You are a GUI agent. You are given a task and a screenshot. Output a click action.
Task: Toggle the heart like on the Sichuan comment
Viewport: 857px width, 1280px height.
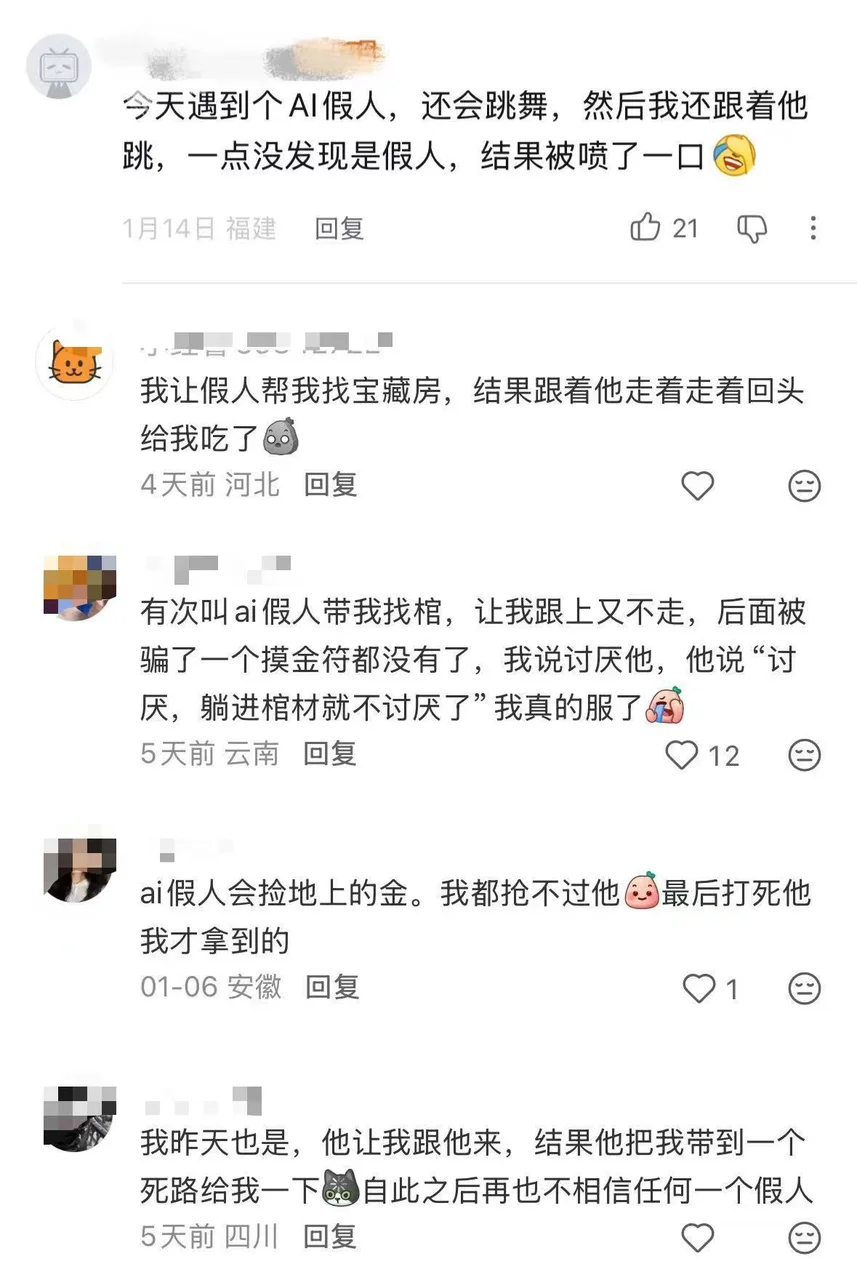(x=698, y=1238)
